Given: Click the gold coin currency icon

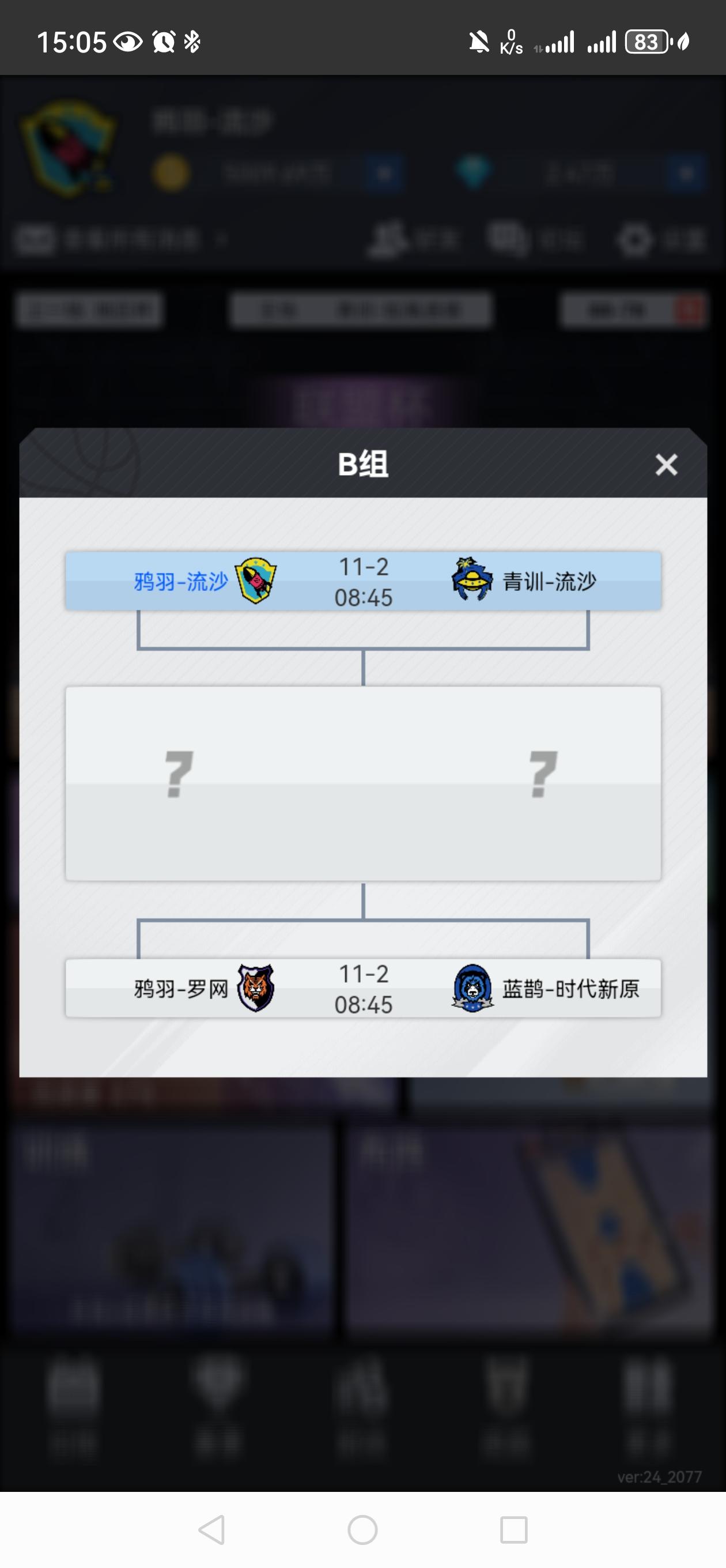Looking at the screenshot, I should click(x=171, y=175).
